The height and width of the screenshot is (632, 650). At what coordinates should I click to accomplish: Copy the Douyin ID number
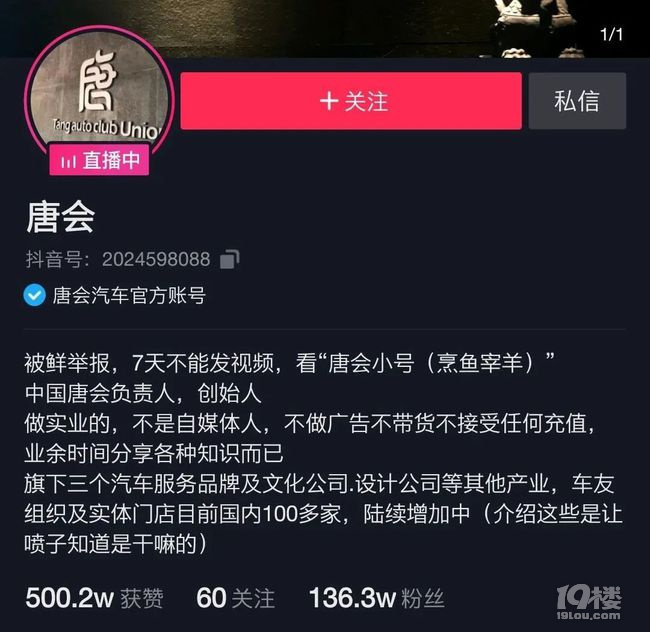(230, 260)
